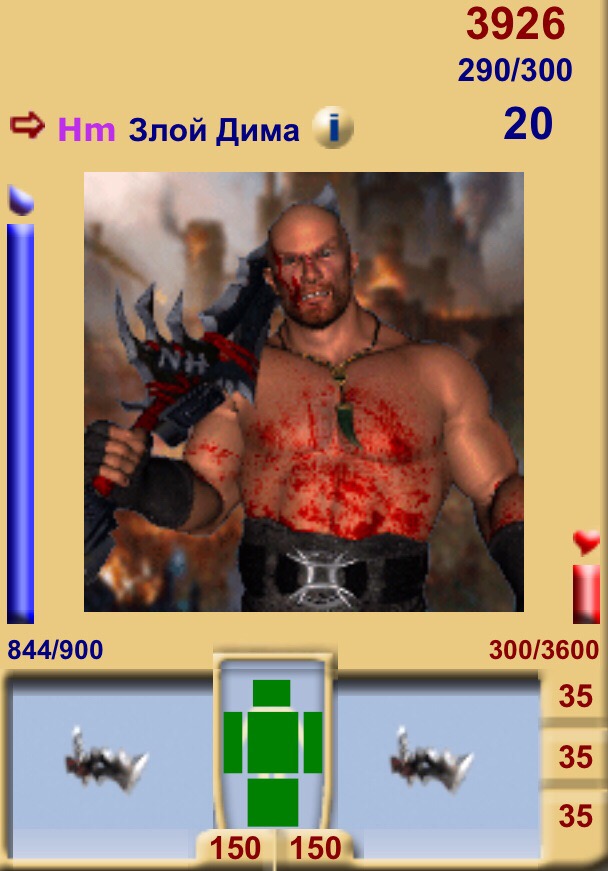
Task: Open the Hm clan badge
Action: click(x=87, y=130)
